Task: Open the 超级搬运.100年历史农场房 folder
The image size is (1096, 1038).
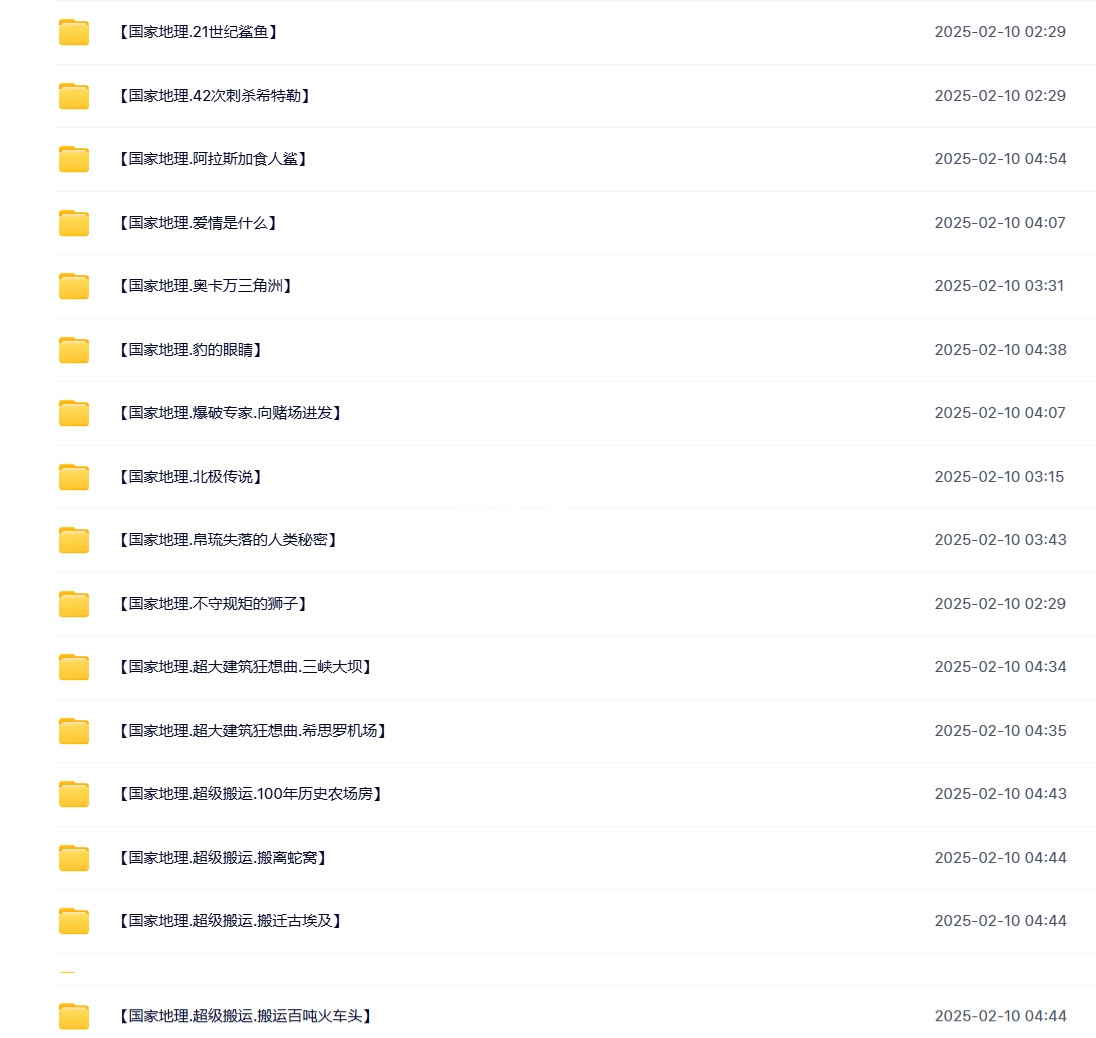Action: 250,794
